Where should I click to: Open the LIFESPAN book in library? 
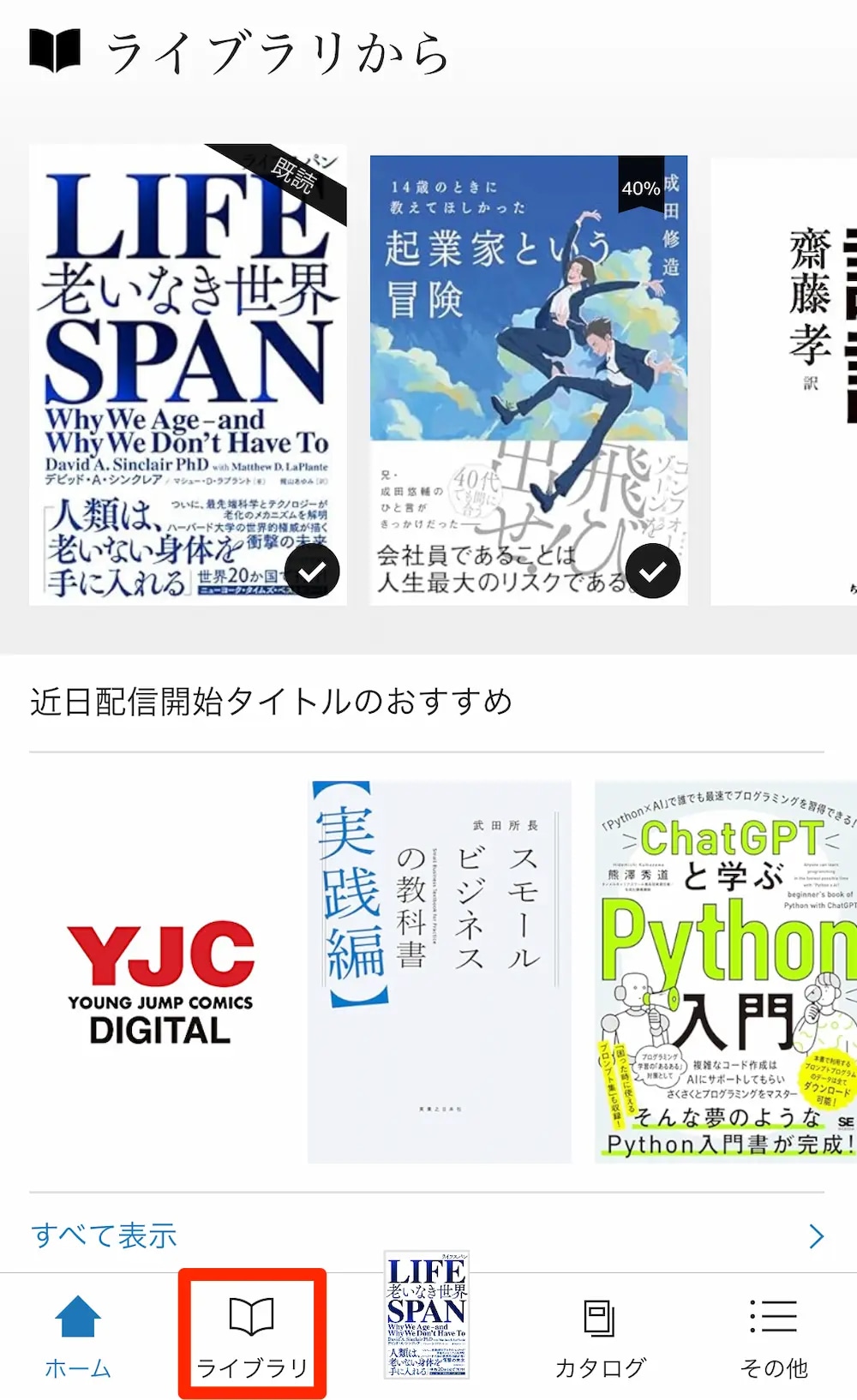tap(188, 374)
